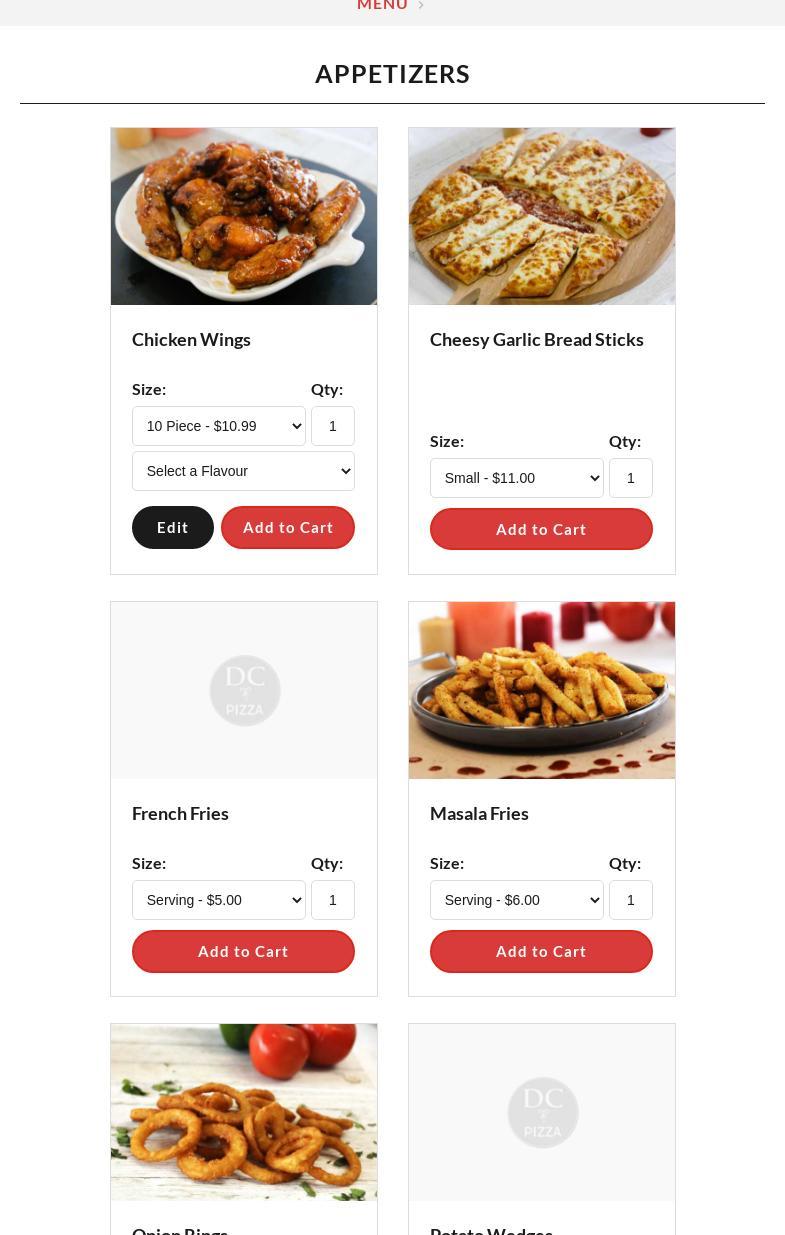Viewport: 785px width, 1235px height.
Task: View the Cheesy Garlic Bread Sticks photo
Action: pos(542,216)
